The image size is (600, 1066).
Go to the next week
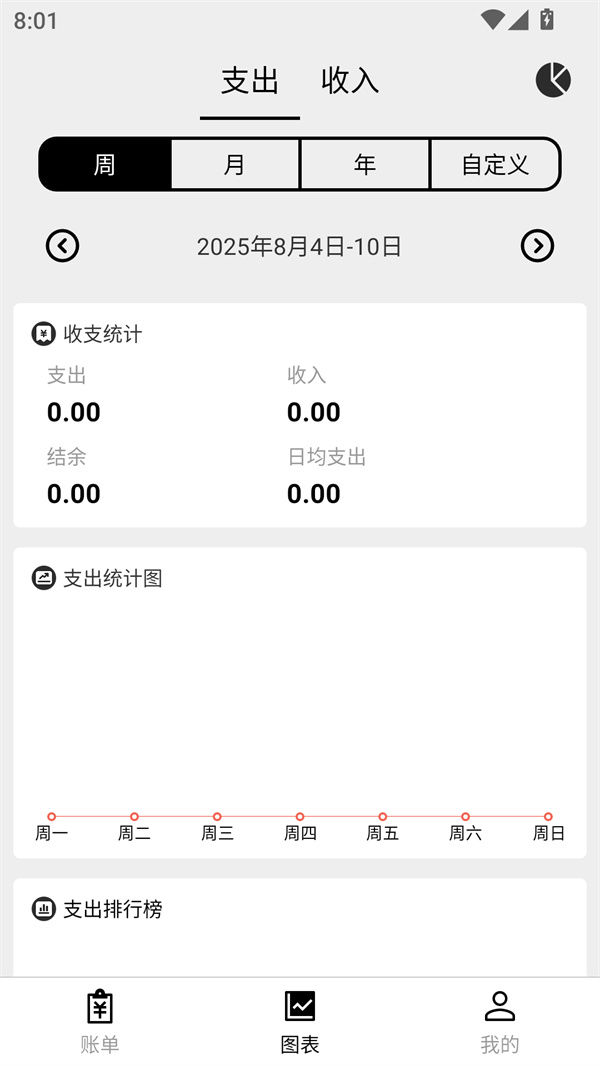coord(537,246)
